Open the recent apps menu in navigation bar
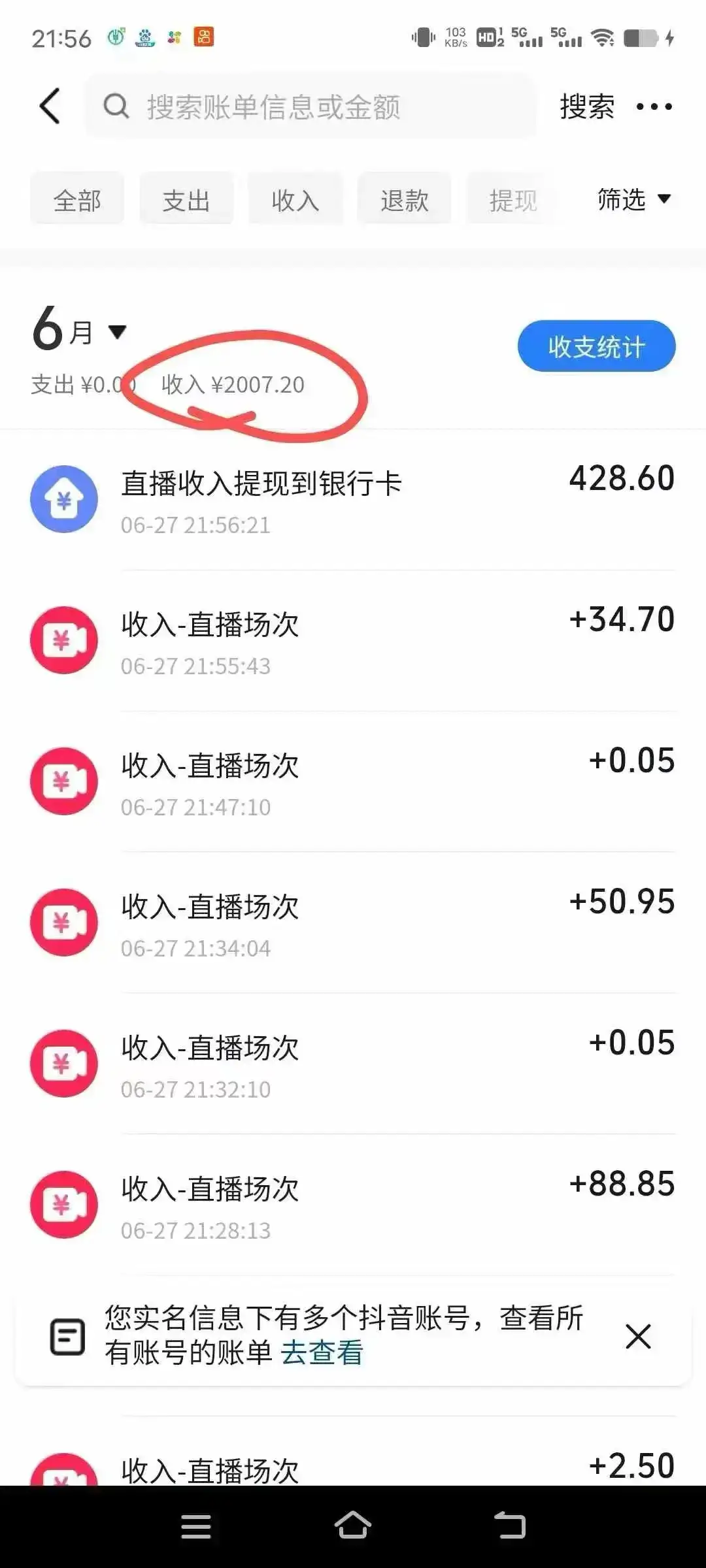This screenshot has height=1568, width=706. tap(195, 1527)
